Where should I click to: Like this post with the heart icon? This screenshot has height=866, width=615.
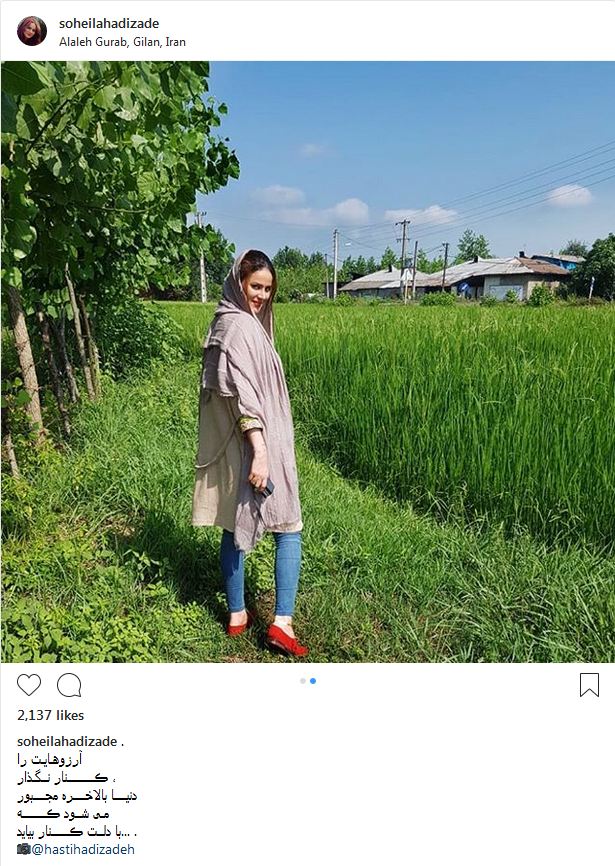point(29,685)
